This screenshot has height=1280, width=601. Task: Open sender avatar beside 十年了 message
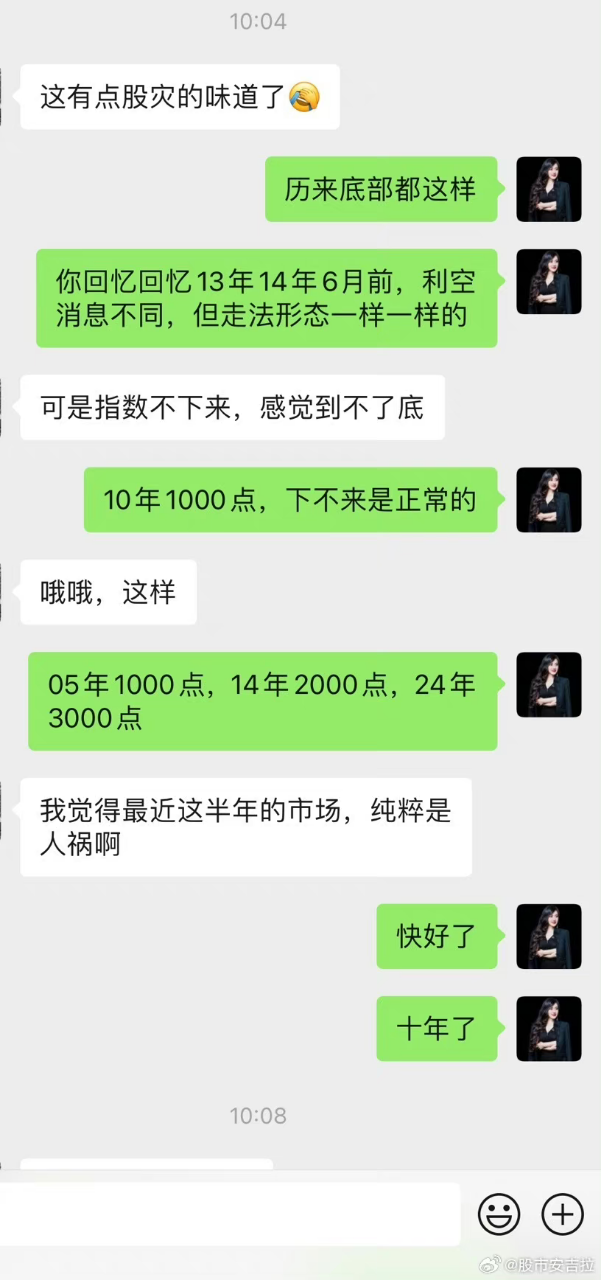coord(549,1028)
